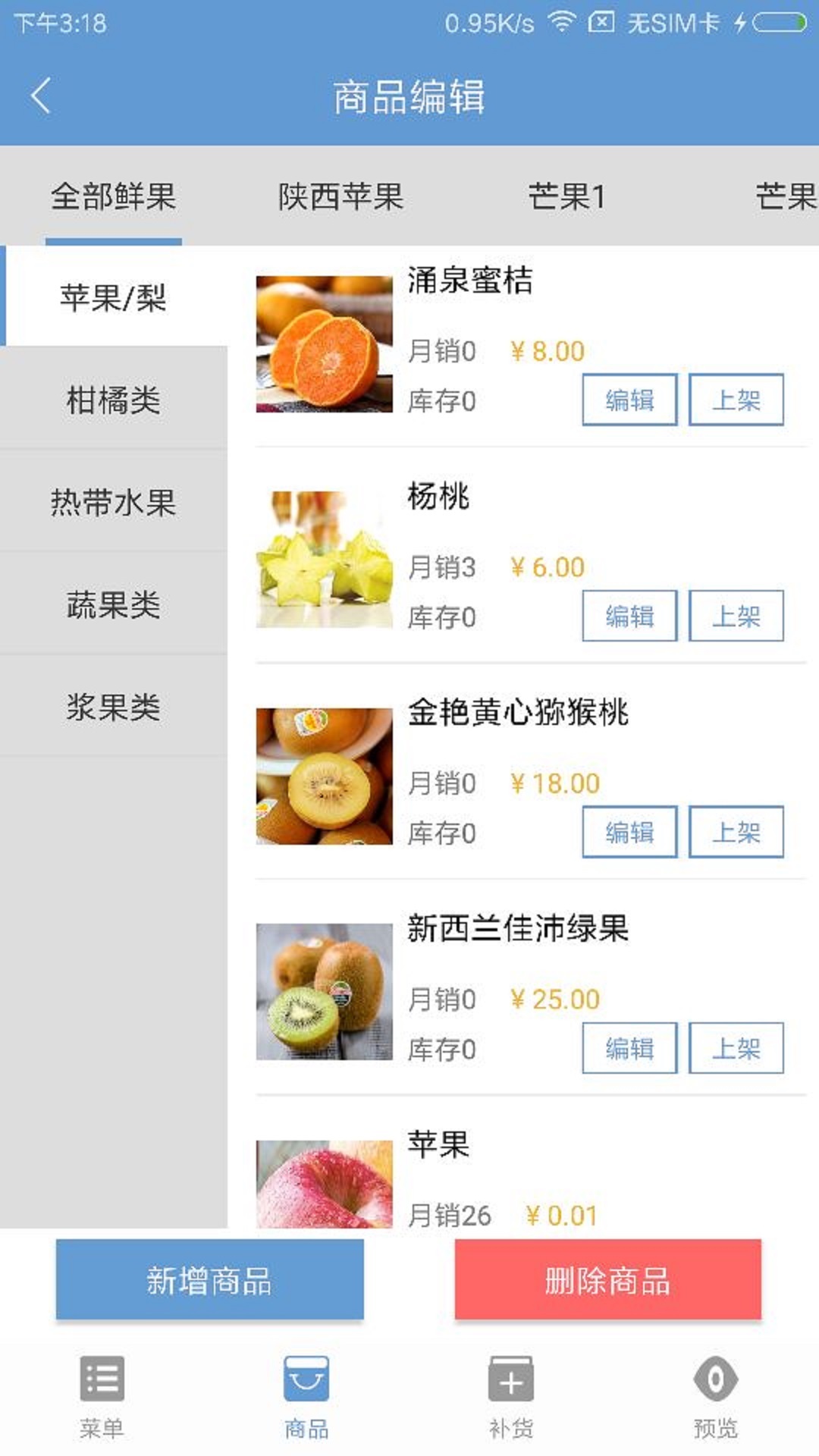The height and width of the screenshot is (1456, 819).
Task: Select the 柑橘类 category
Action: (114, 400)
